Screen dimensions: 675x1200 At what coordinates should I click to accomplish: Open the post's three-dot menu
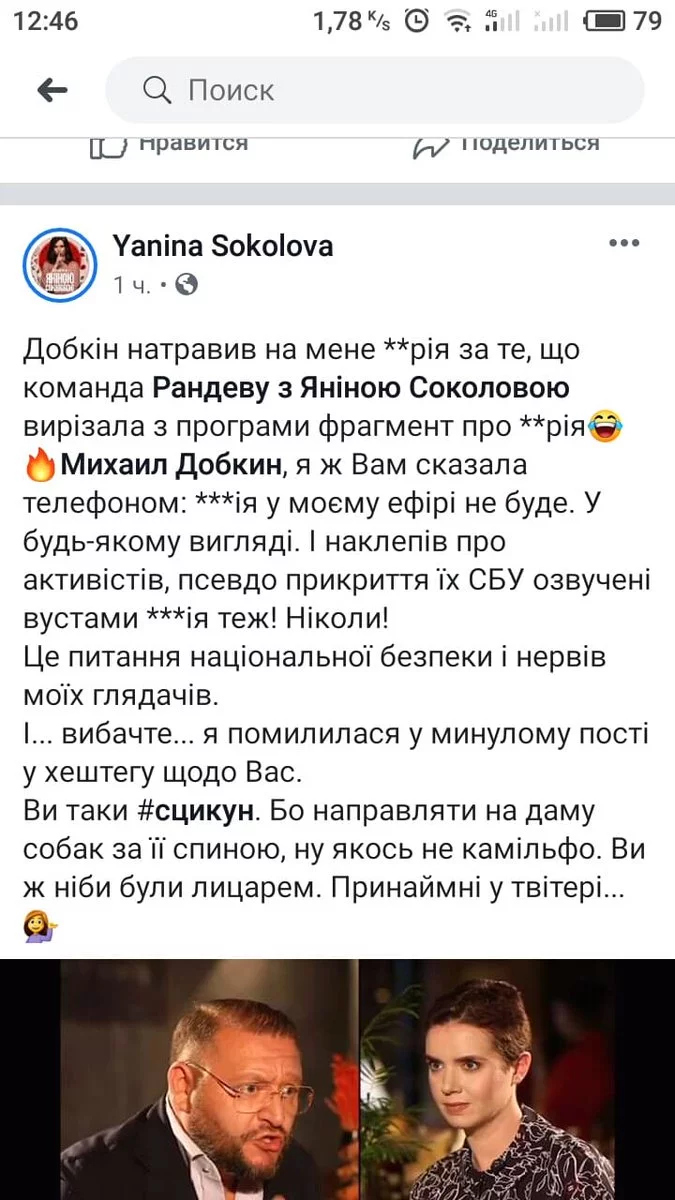[x=624, y=244]
